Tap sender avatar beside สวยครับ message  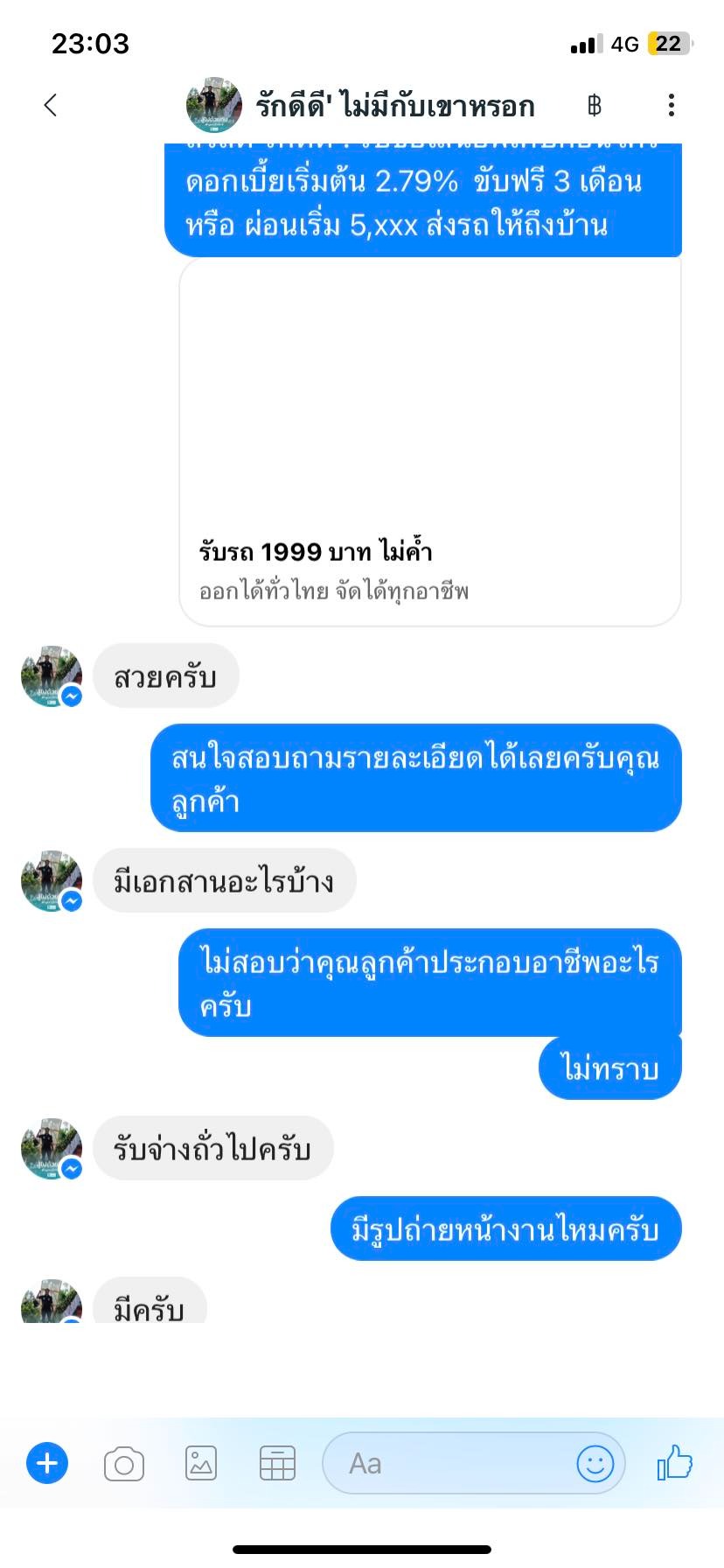pyautogui.click(x=52, y=676)
